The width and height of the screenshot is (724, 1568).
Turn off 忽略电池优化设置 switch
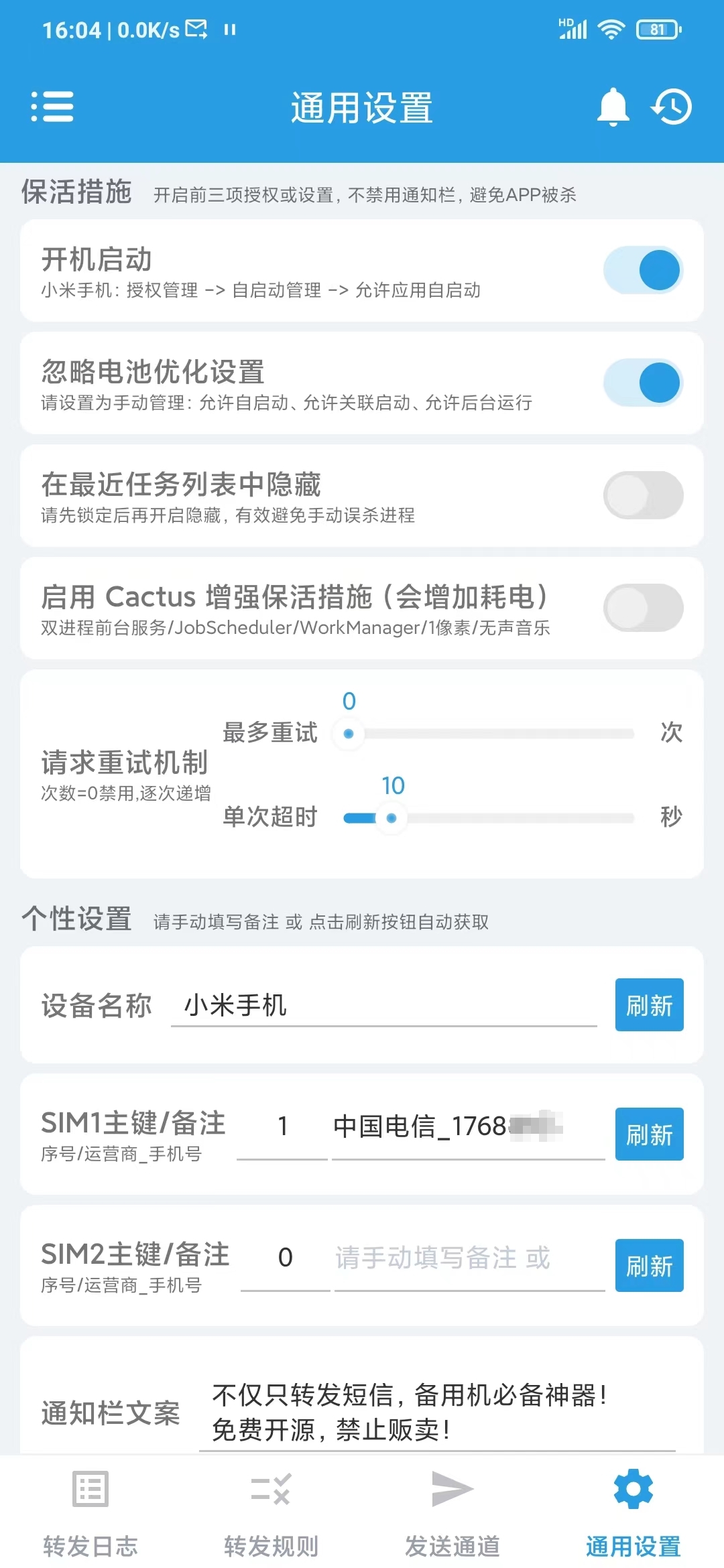pyautogui.click(x=643, y=383)
